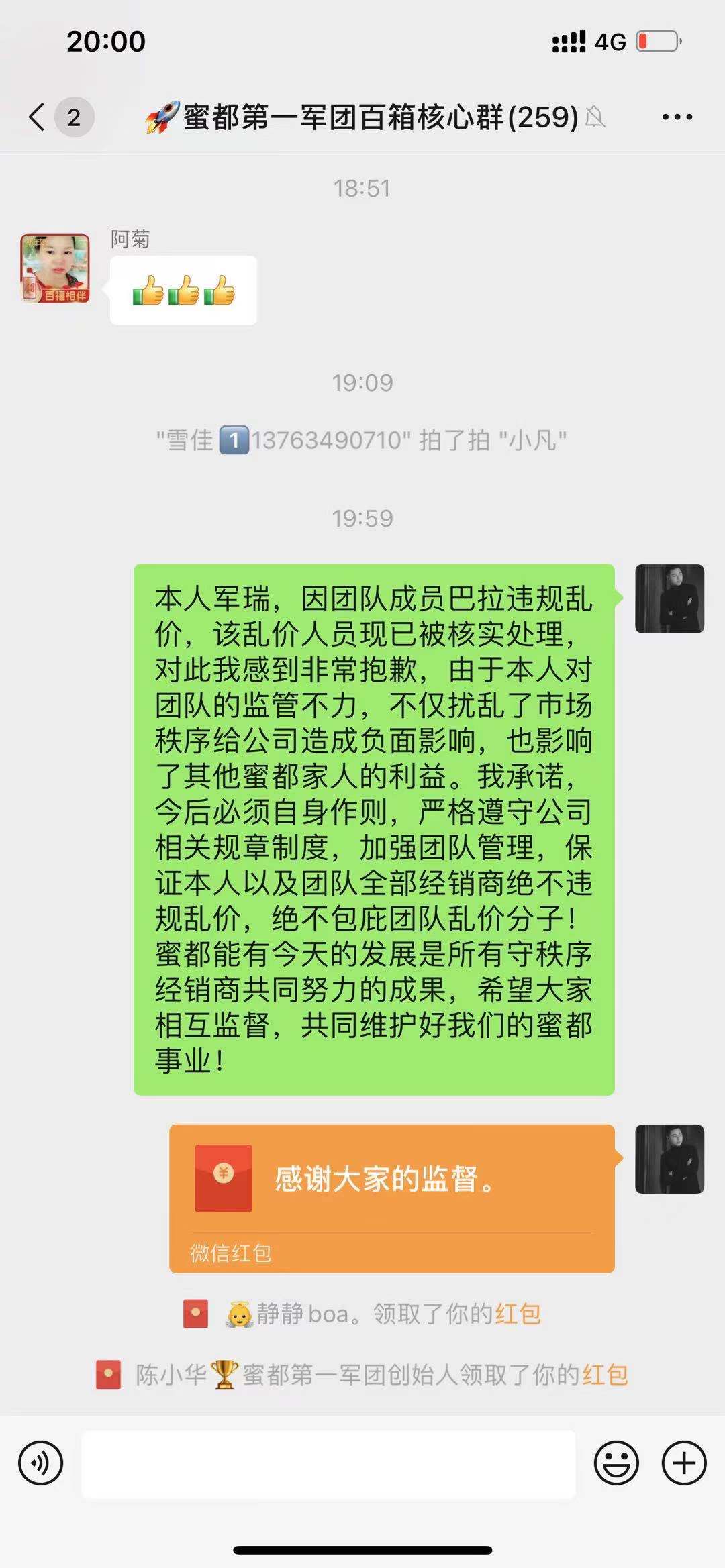The width and height of the screenshot is (725, 1568).
Task: Switch to voice message input
Action: (x=41, y=1463)
